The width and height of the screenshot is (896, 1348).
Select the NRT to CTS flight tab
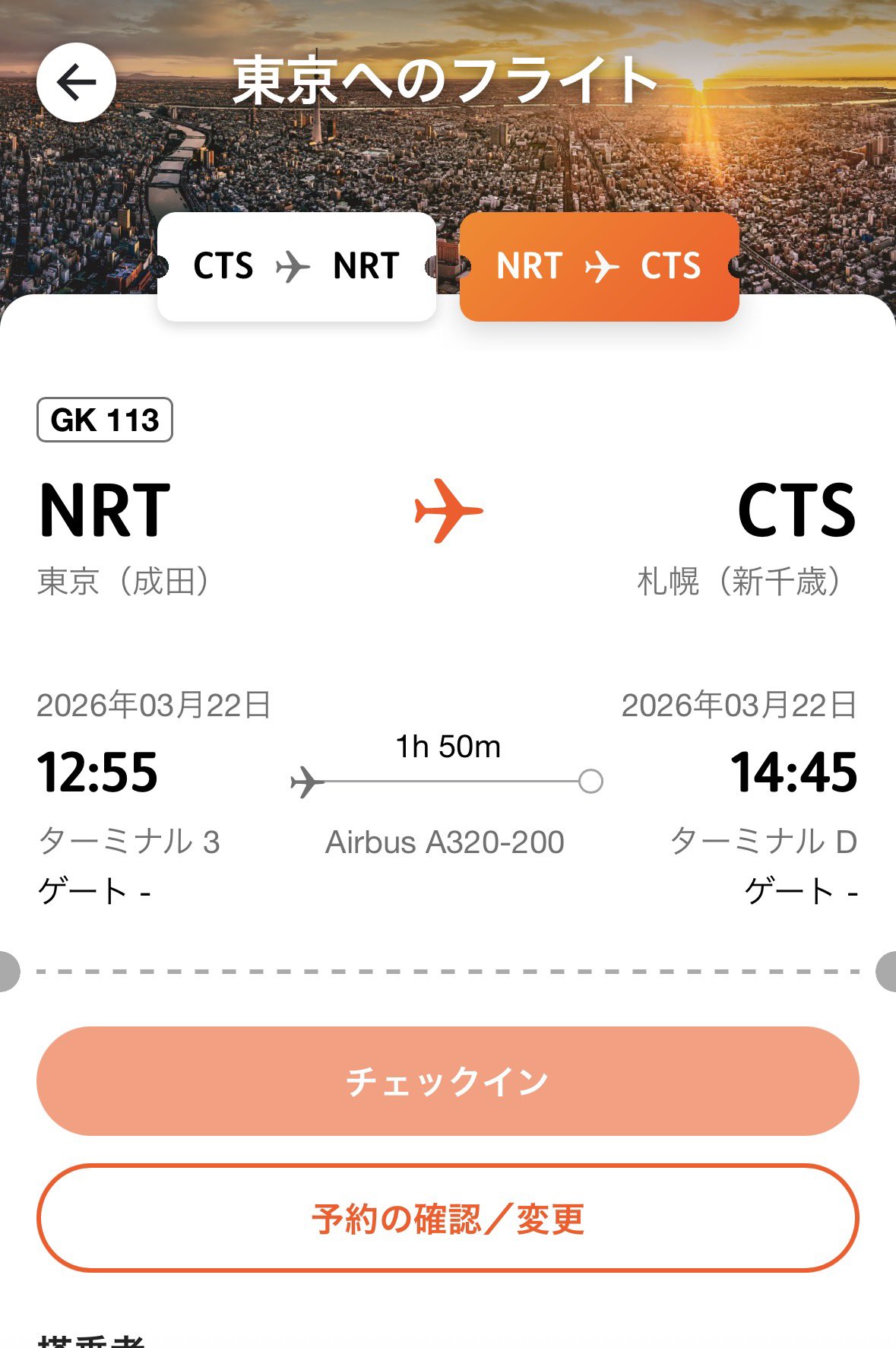(599, 267)
